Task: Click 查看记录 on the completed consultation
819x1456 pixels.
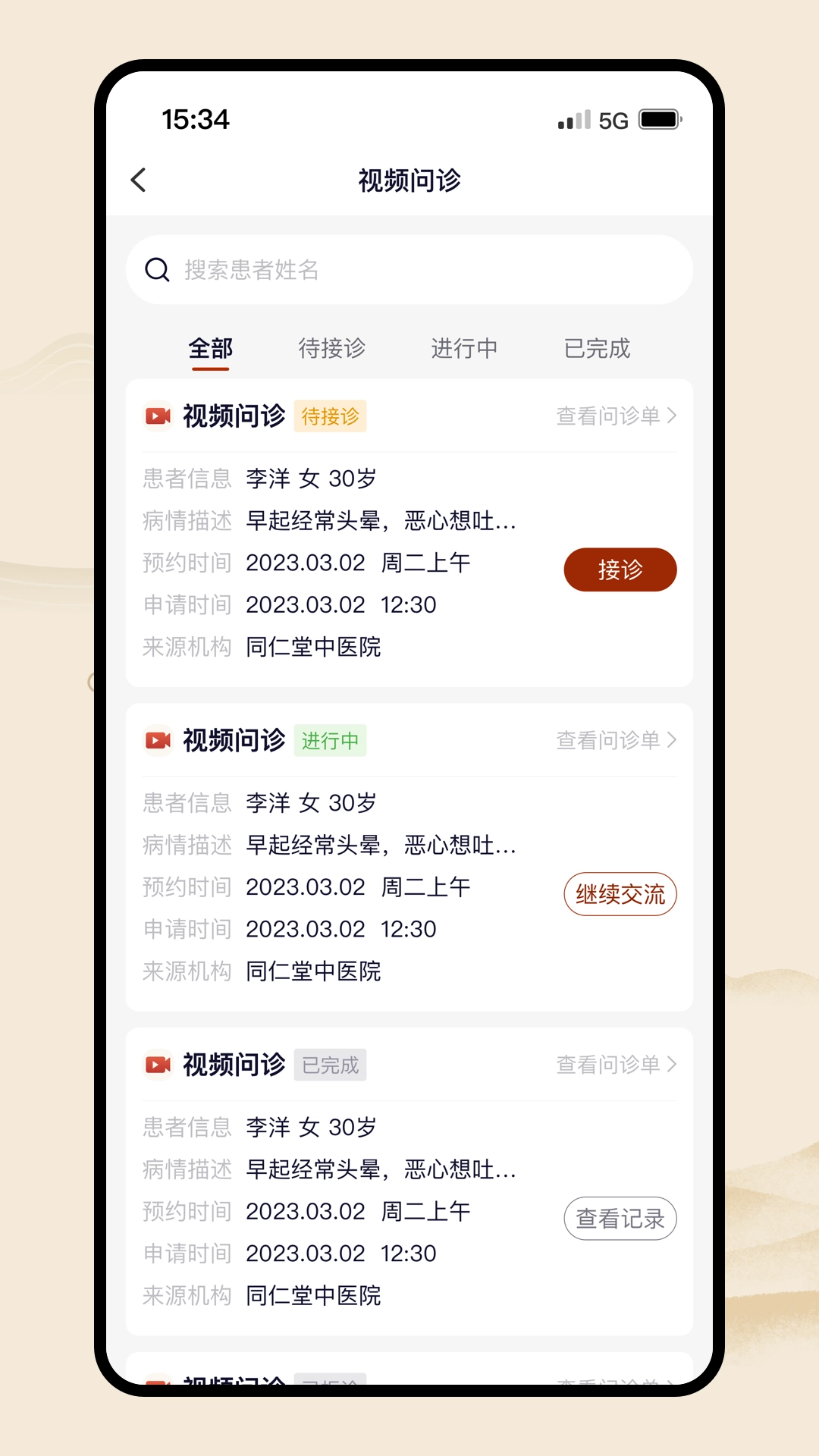Action: pos(620,1218)
